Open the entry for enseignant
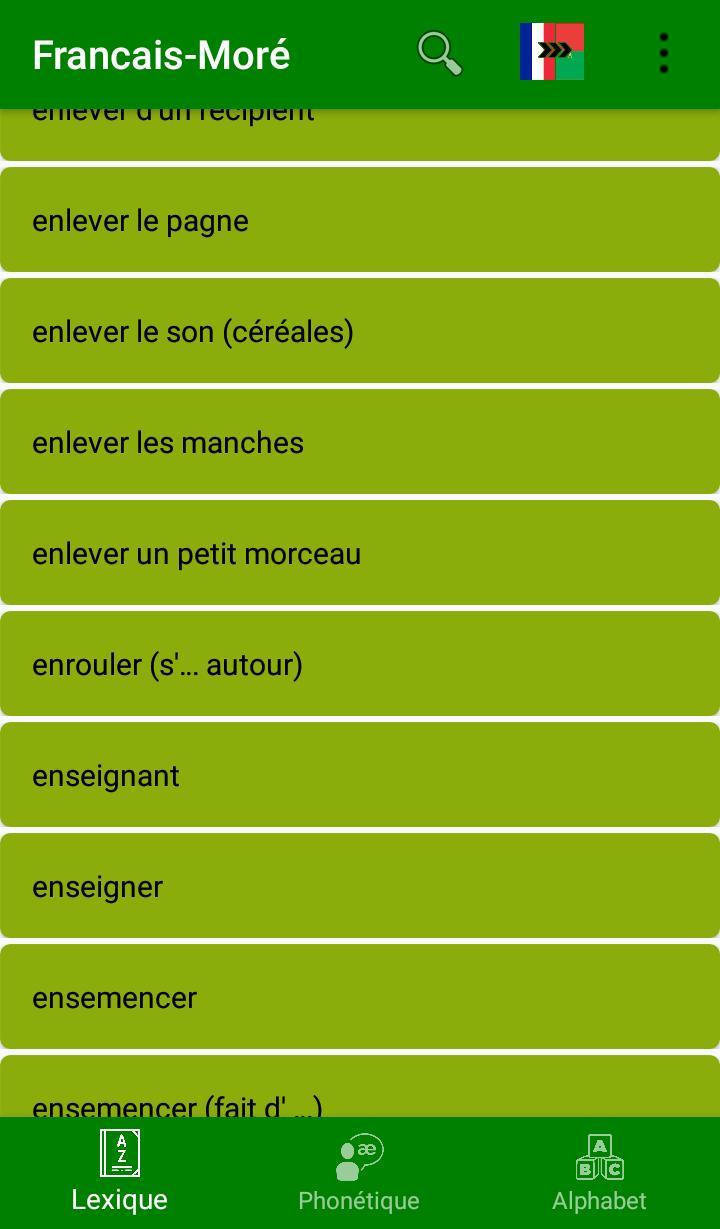The height and width of the screenshot is (1229, 720). coord(360,774)
